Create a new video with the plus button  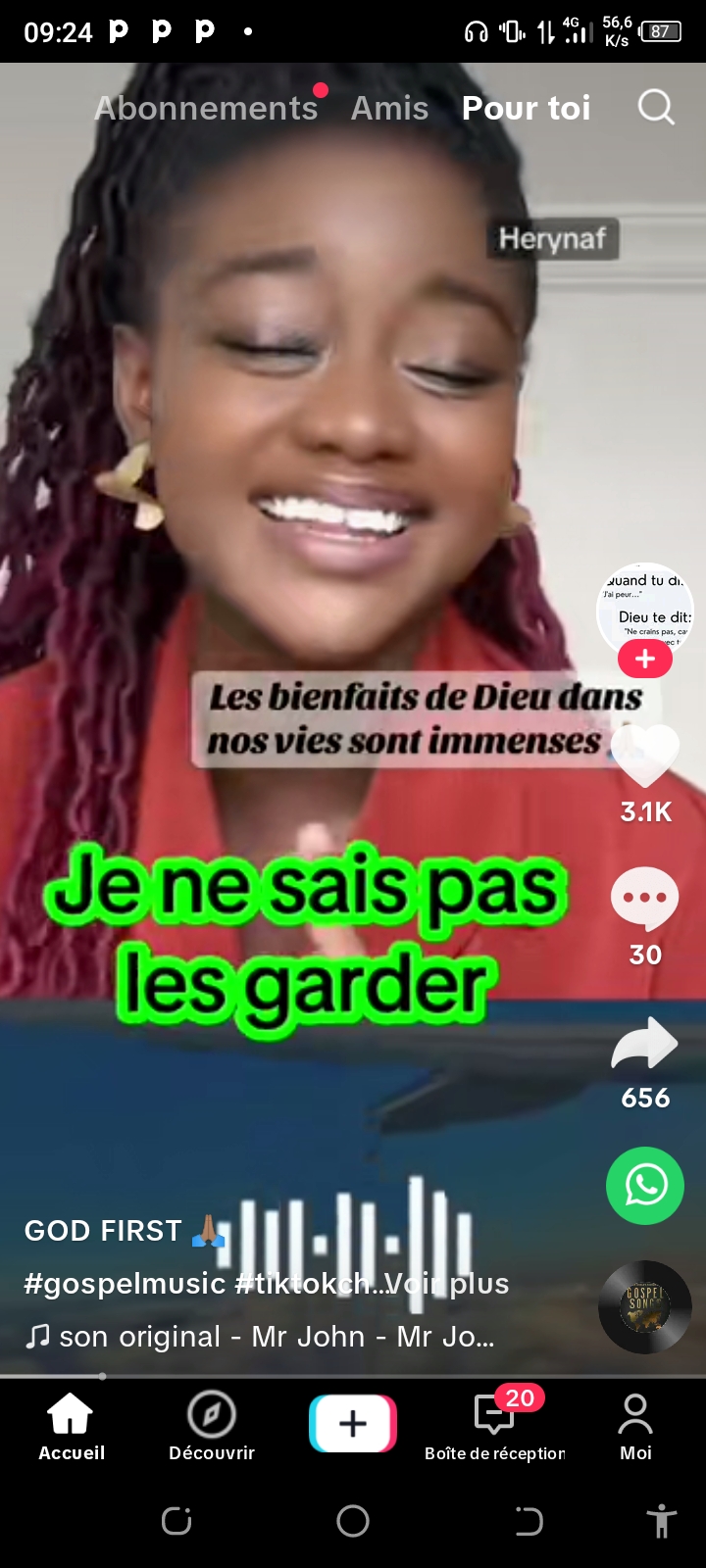353,1423
